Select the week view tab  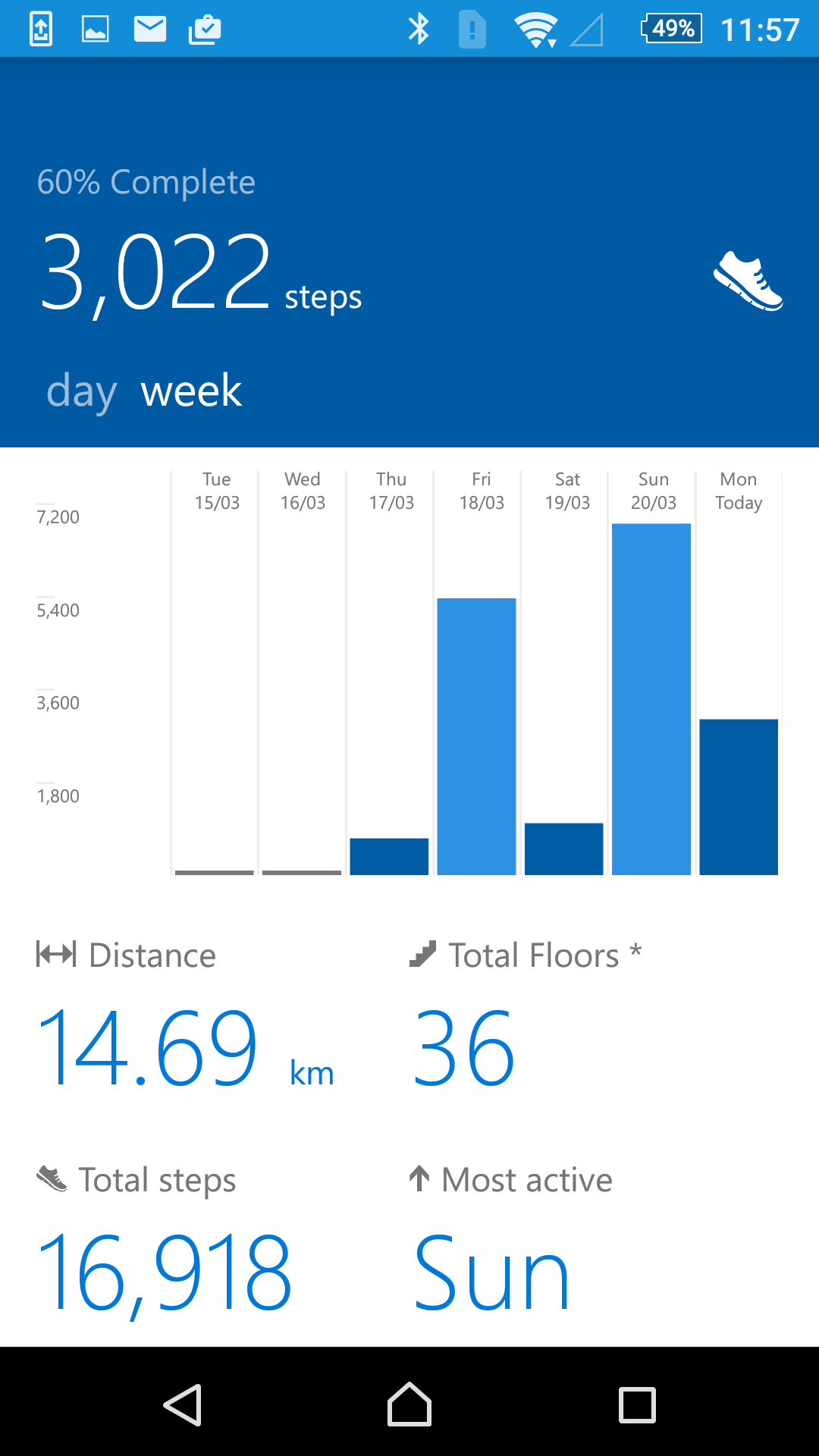191,391
